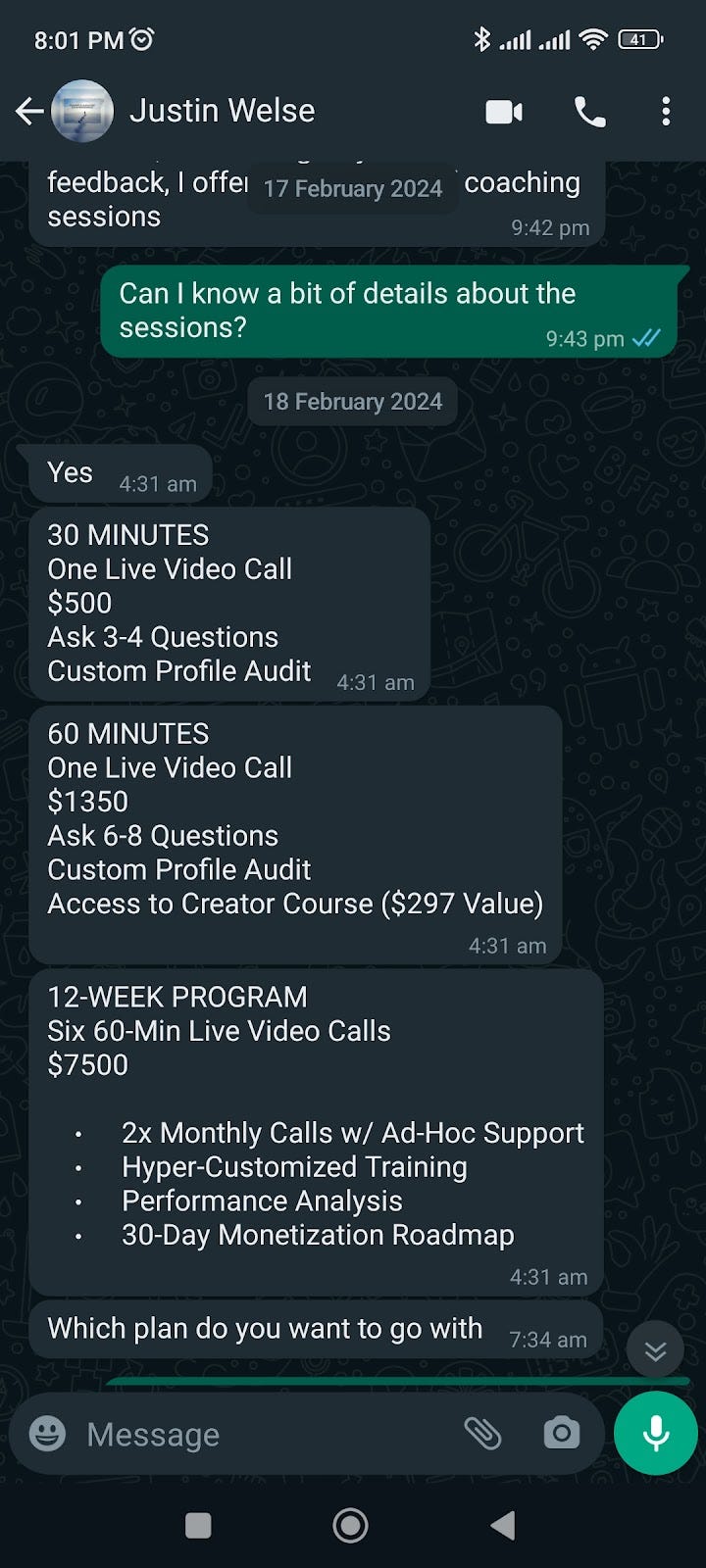Start a voice call with Justin Welse
The height and width of the screenshot is (1568, 706).
pyautogui.click(x=589, y=112)
